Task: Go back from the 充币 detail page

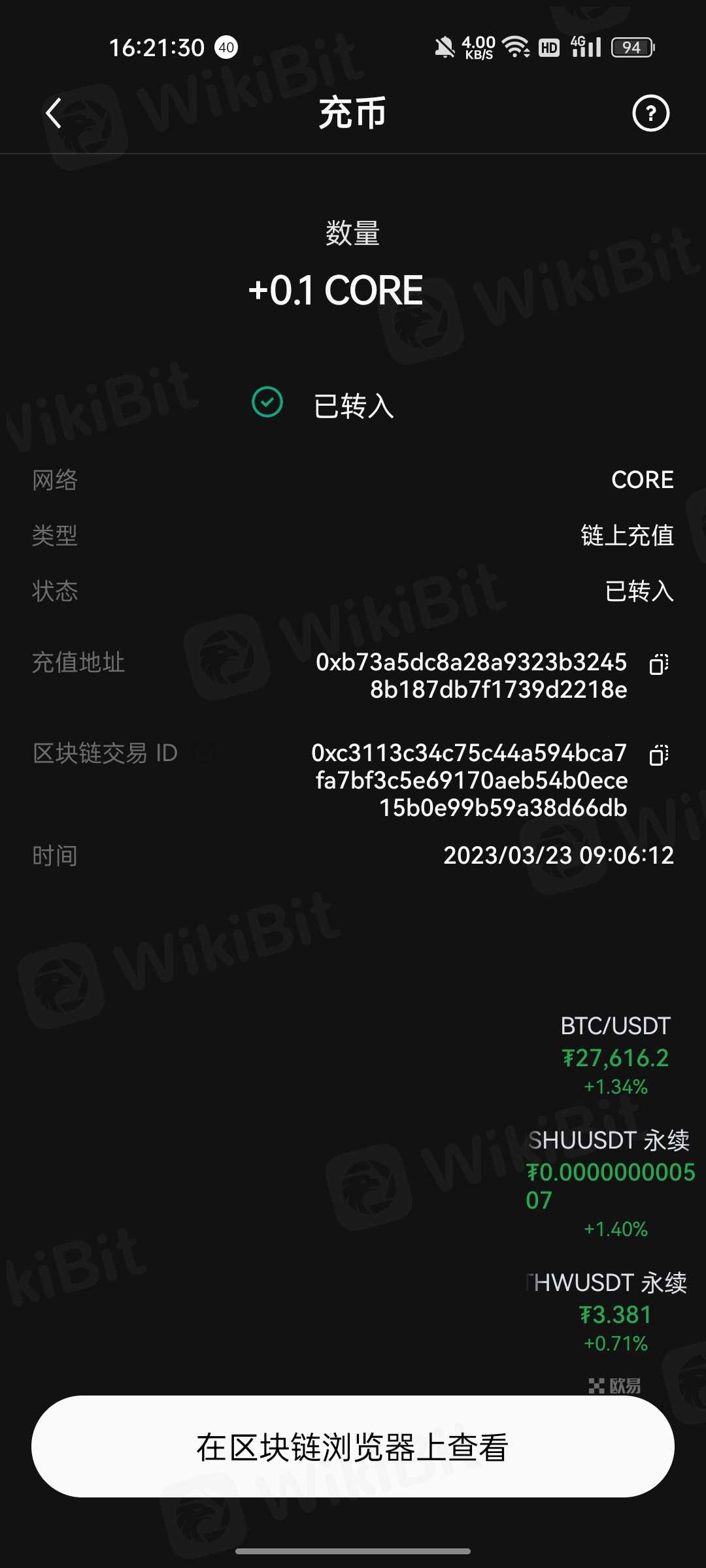Action: point(54,113)
